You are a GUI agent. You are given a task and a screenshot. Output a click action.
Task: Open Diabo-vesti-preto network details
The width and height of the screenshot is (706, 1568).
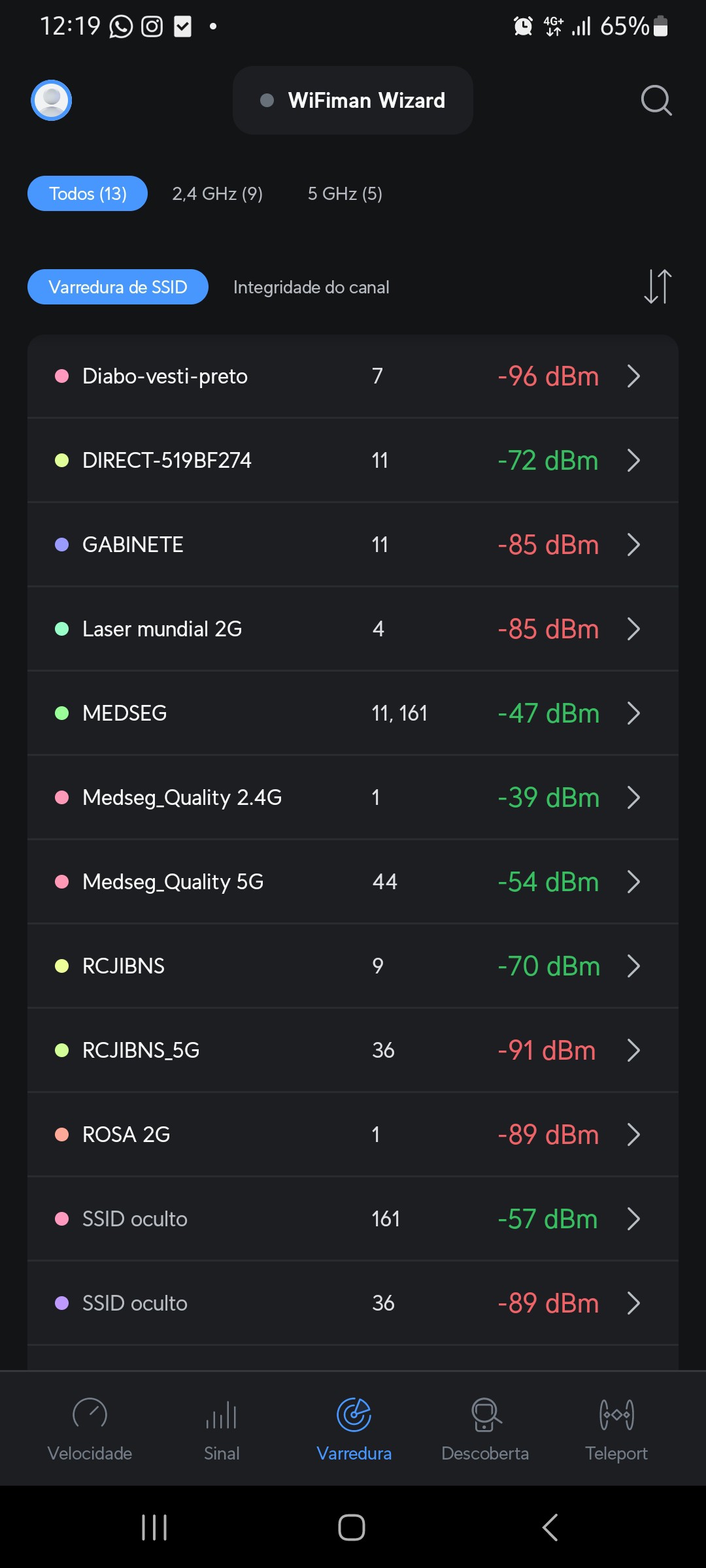pos(353,376)
